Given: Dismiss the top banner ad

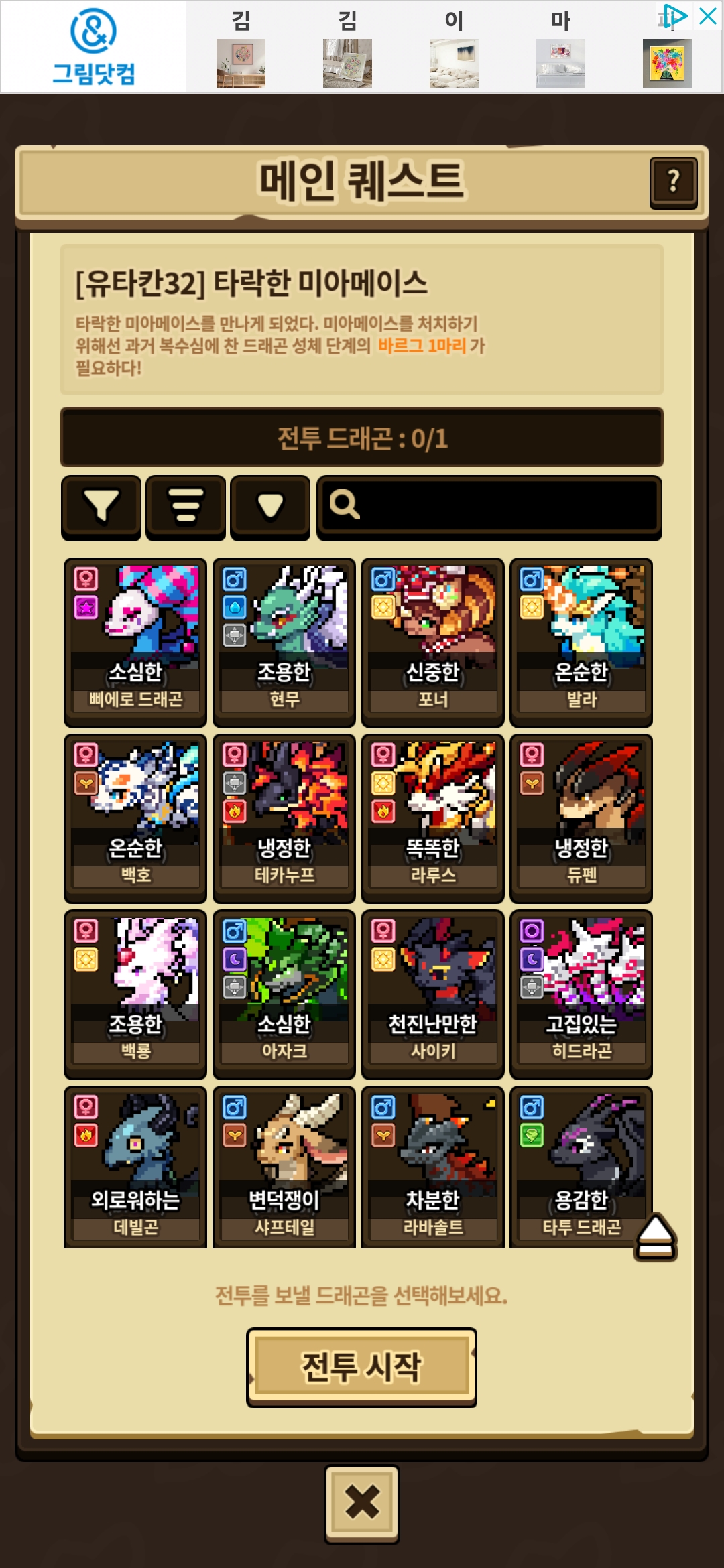Looking at the screenshot, I should point(707,16).
